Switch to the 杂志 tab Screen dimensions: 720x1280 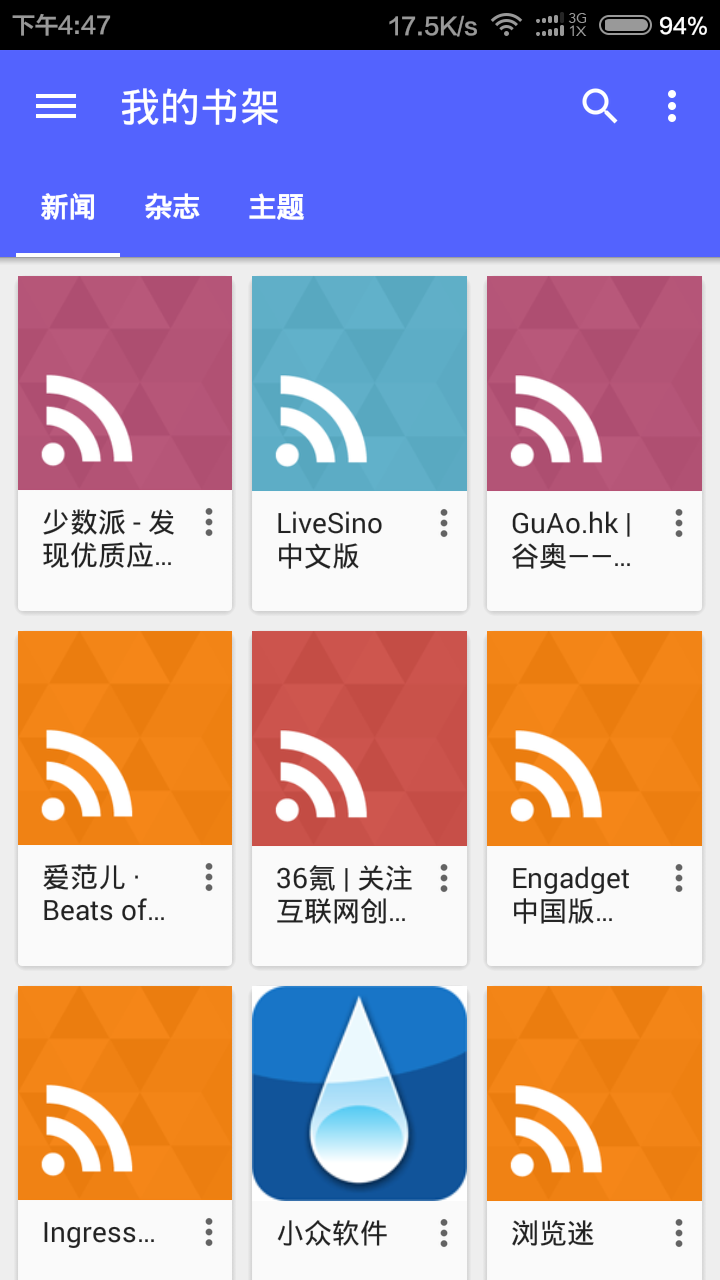click(x=172, y=207)
